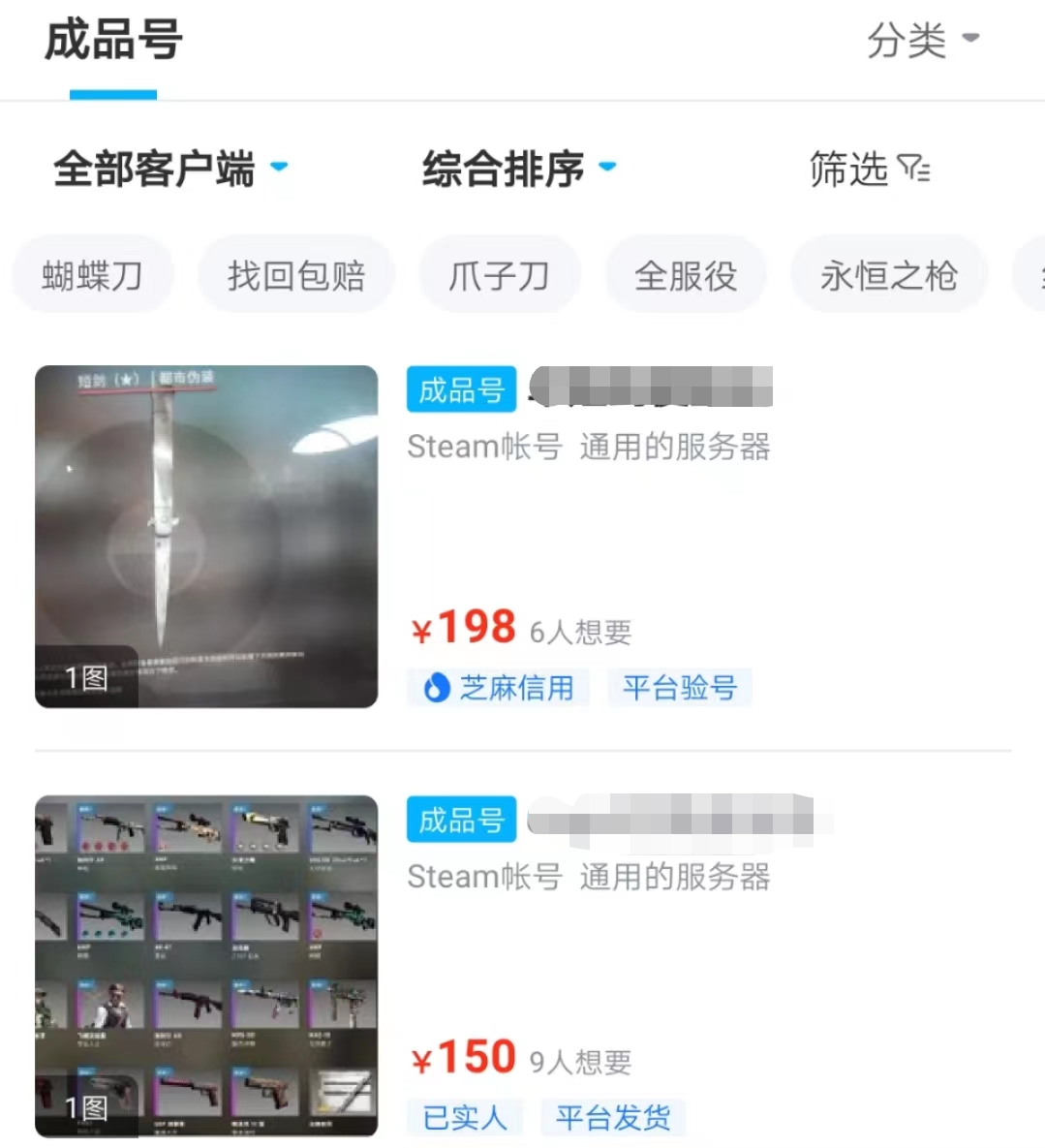
Task: Select the 找回包赔 chip
Action: (296, 276)
